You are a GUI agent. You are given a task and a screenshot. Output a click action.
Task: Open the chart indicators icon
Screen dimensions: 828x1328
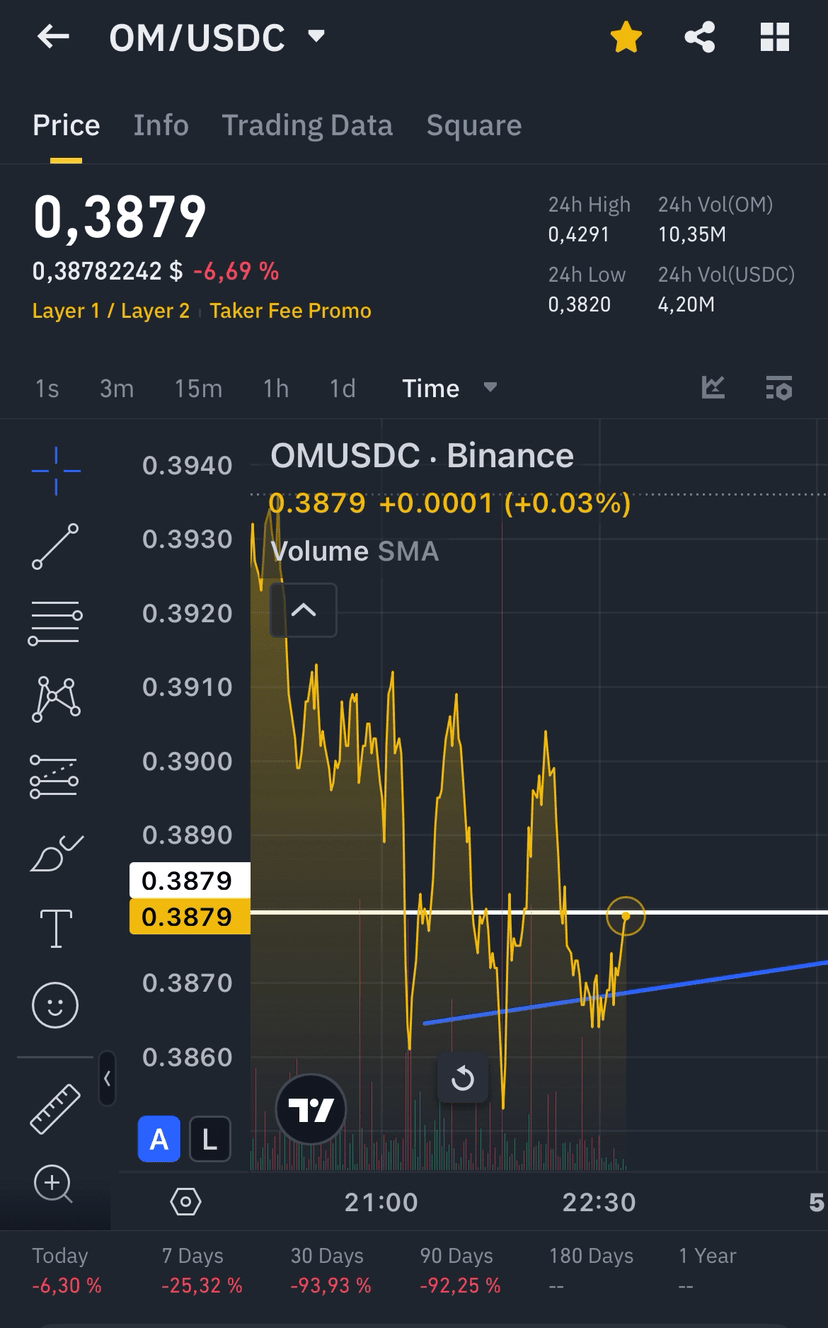pos(713,387)
